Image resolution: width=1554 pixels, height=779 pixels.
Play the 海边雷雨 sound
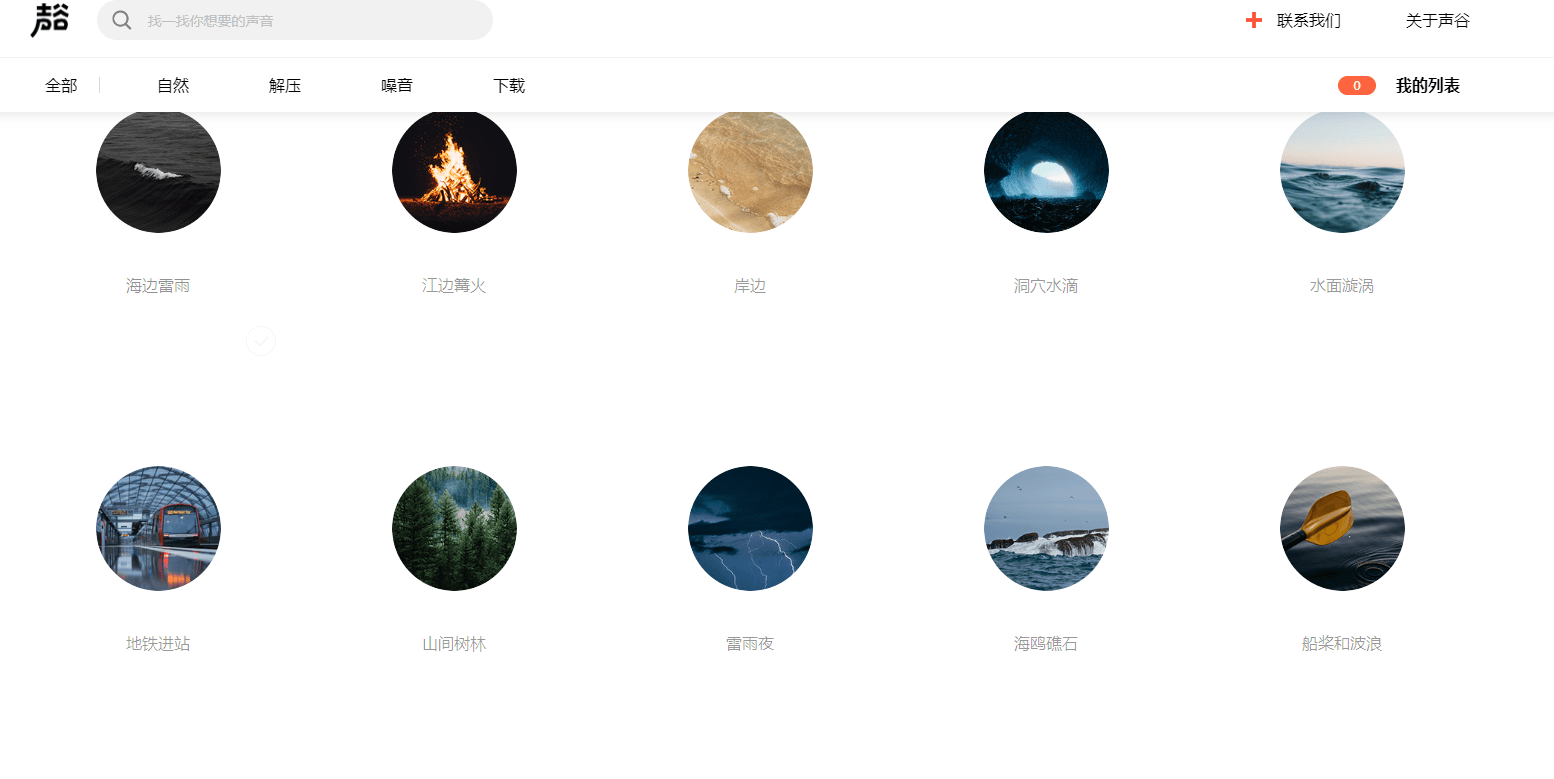(158, 172)
